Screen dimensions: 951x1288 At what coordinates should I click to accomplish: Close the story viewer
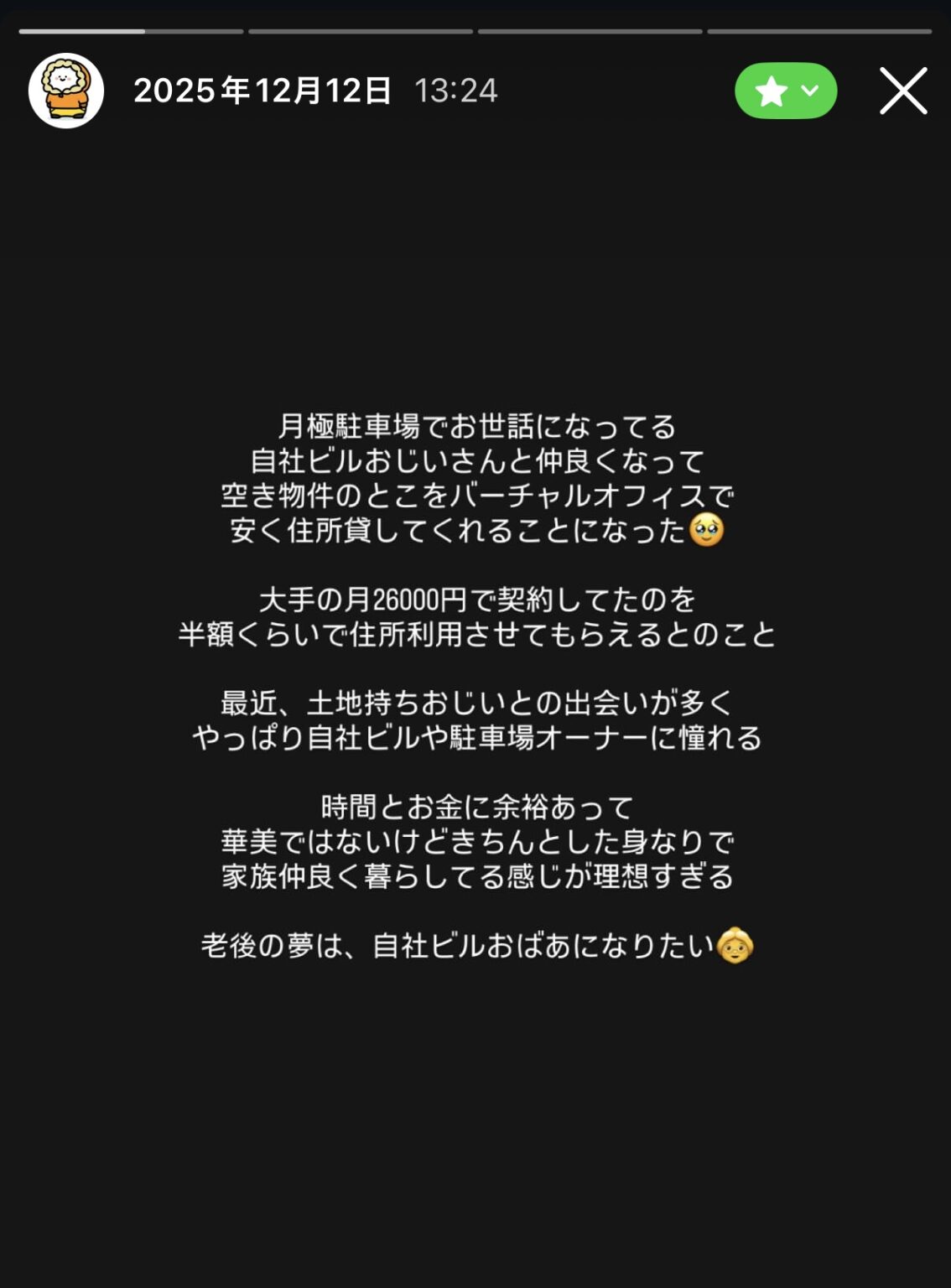902,91
